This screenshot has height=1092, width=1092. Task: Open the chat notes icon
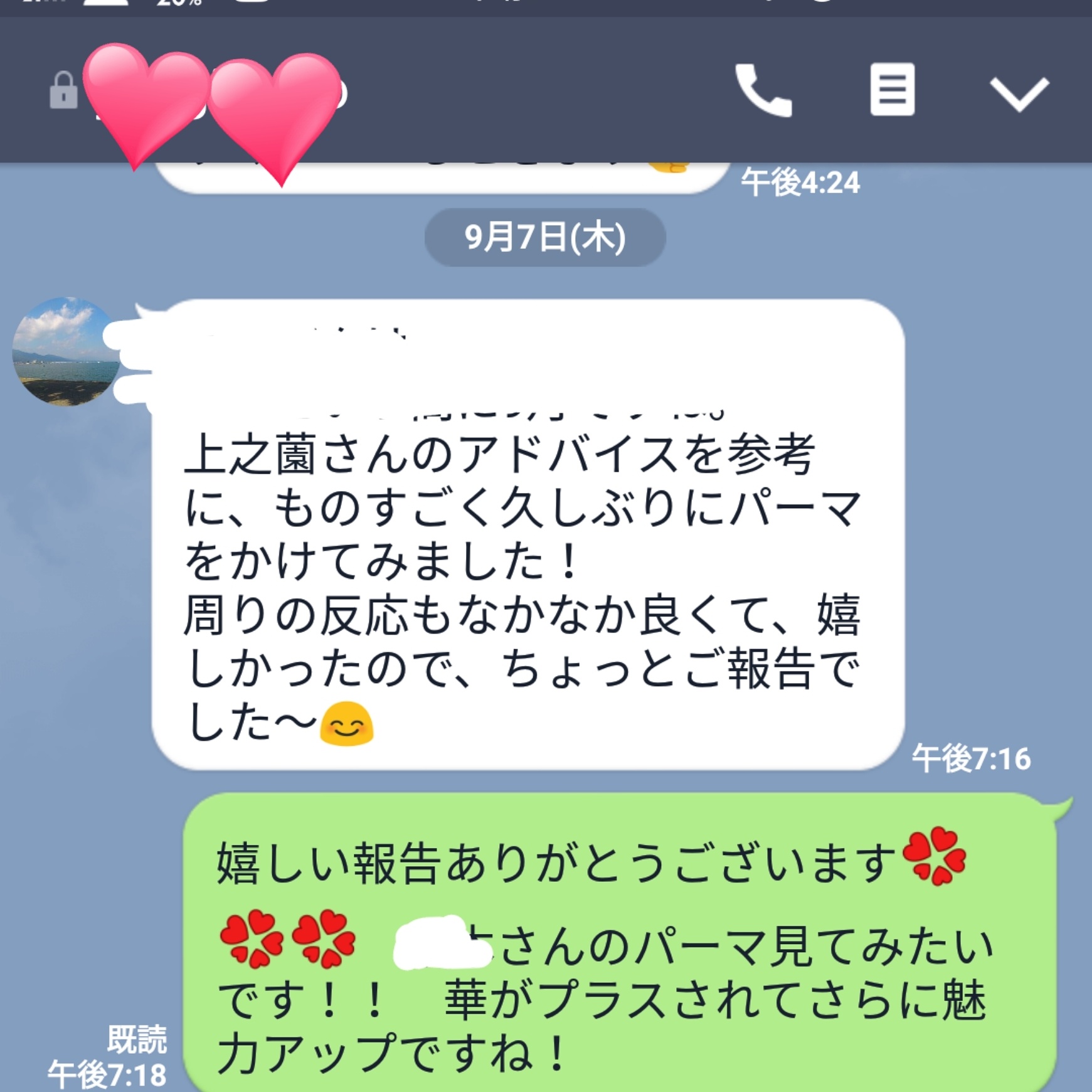coord(892,90)
